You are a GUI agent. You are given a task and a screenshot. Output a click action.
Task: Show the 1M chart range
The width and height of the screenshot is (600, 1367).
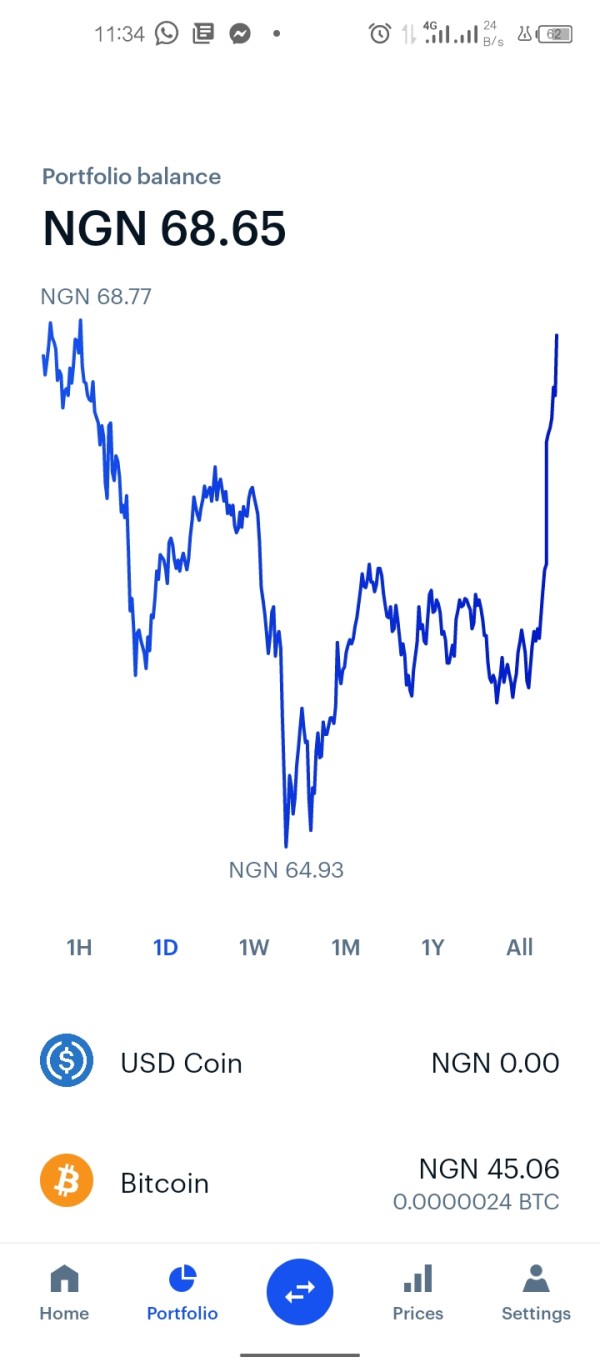346,947
